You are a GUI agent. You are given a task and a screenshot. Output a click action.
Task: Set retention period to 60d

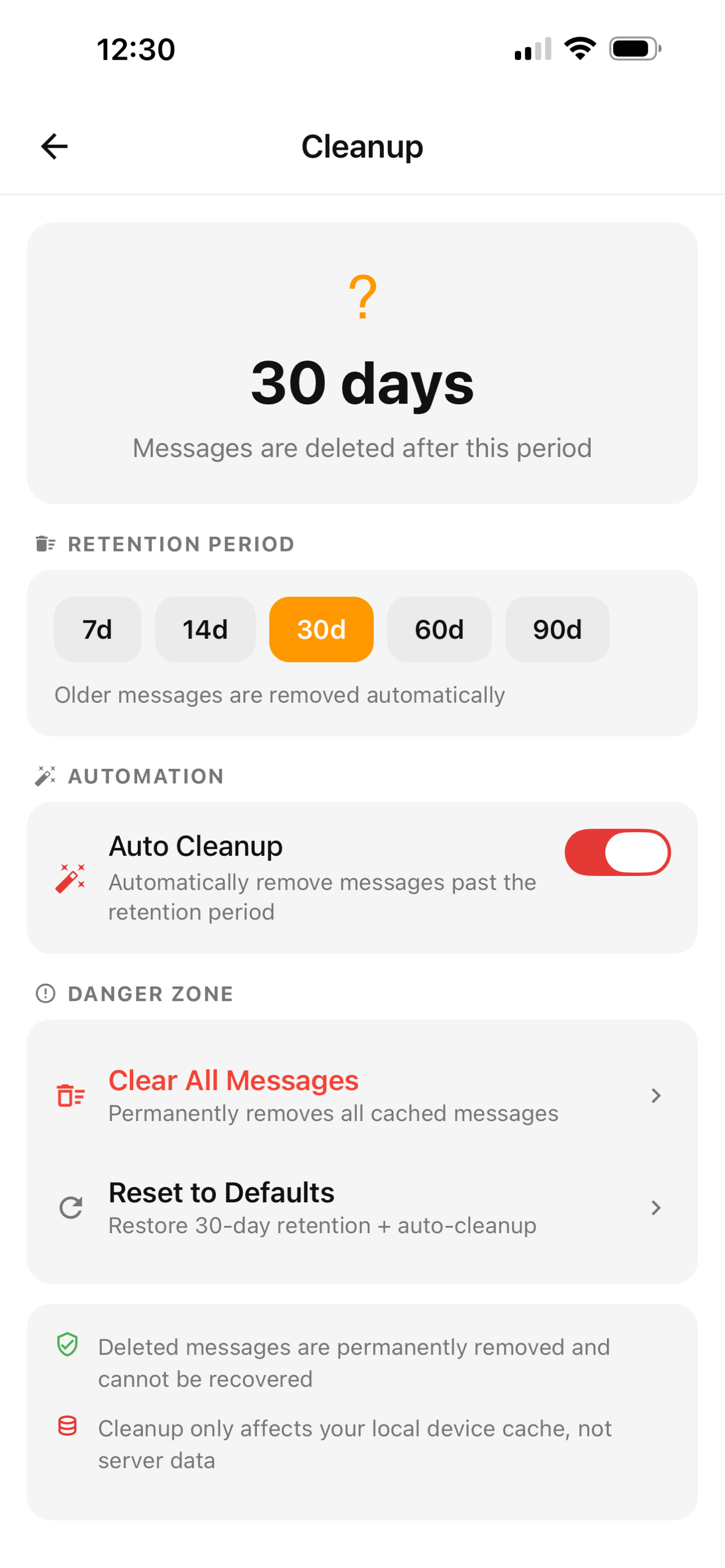point(439,629)
